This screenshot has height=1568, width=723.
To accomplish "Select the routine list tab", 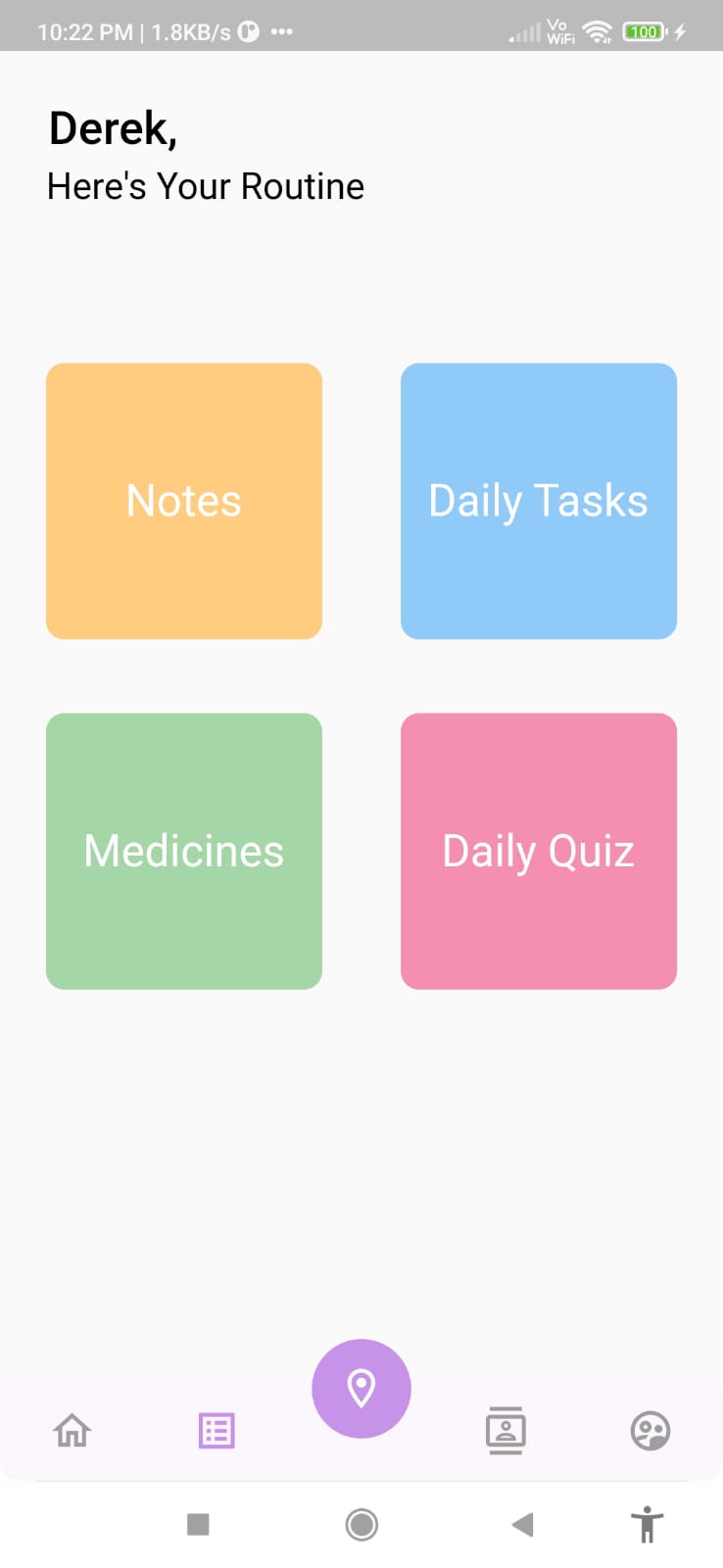I will [217, 1431].
